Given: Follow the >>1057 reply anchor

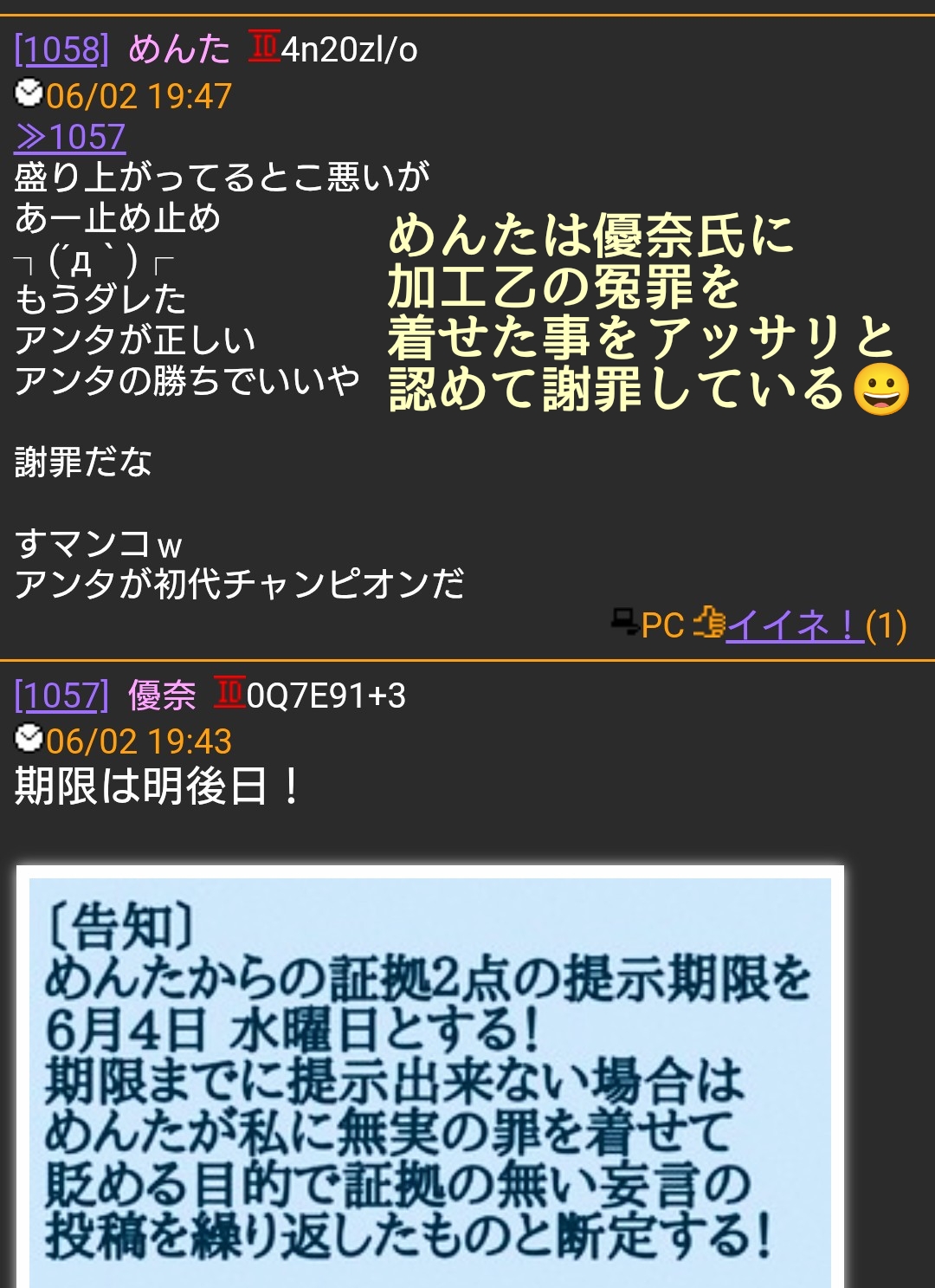Looking at the screenshot, I should [70, 137].
